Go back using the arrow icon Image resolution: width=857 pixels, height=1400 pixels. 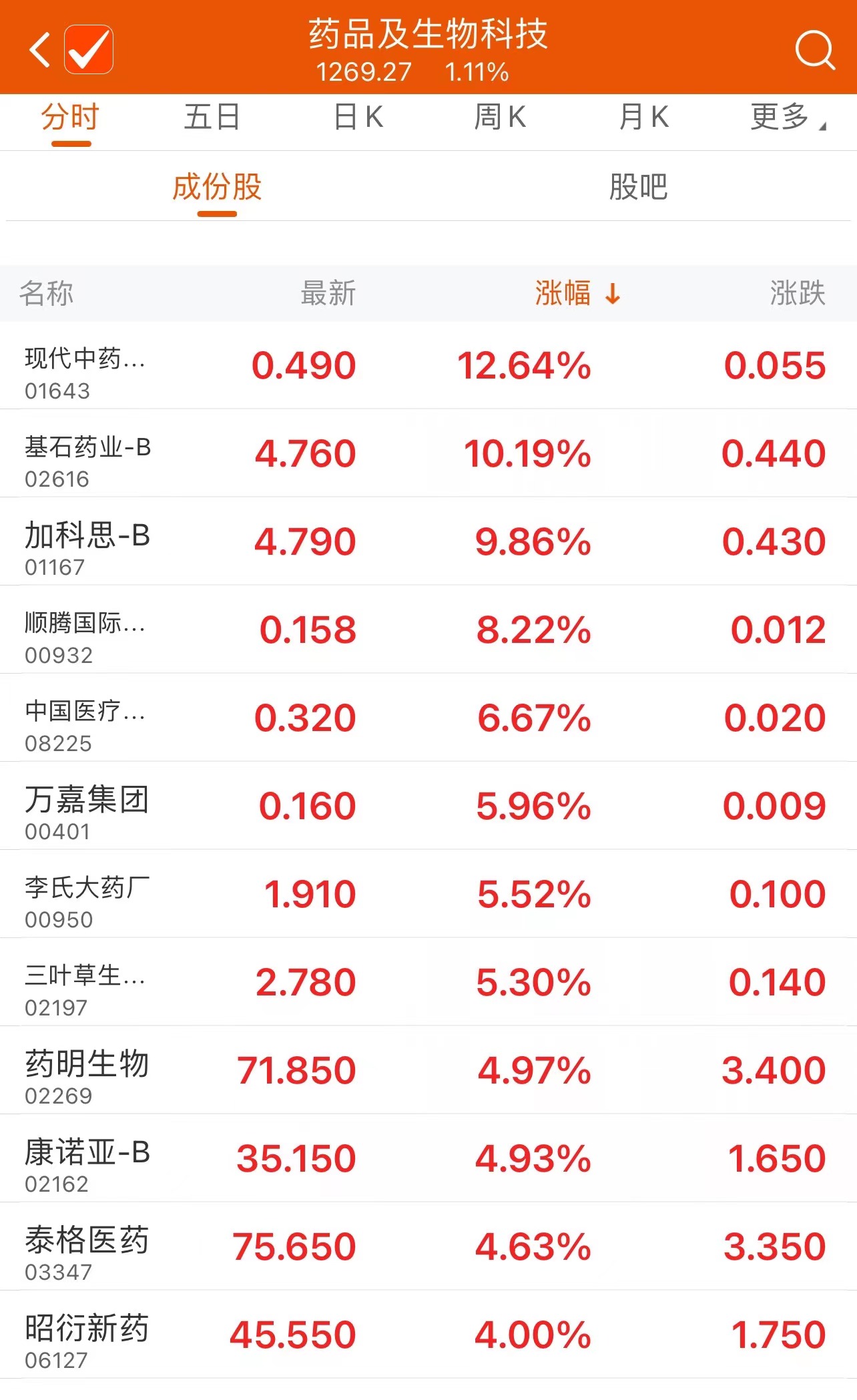coord(40,49)
